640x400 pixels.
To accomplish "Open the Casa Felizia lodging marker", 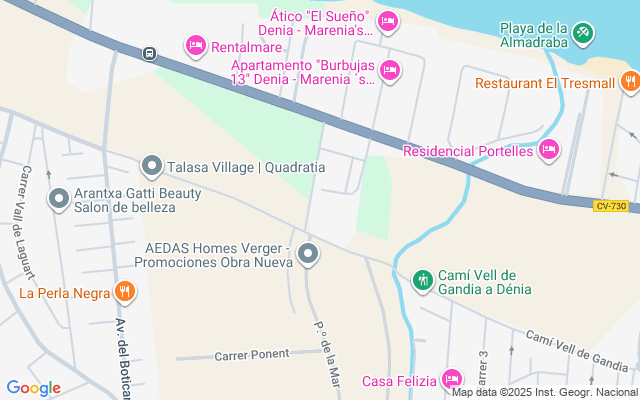I will pos(452,379).
